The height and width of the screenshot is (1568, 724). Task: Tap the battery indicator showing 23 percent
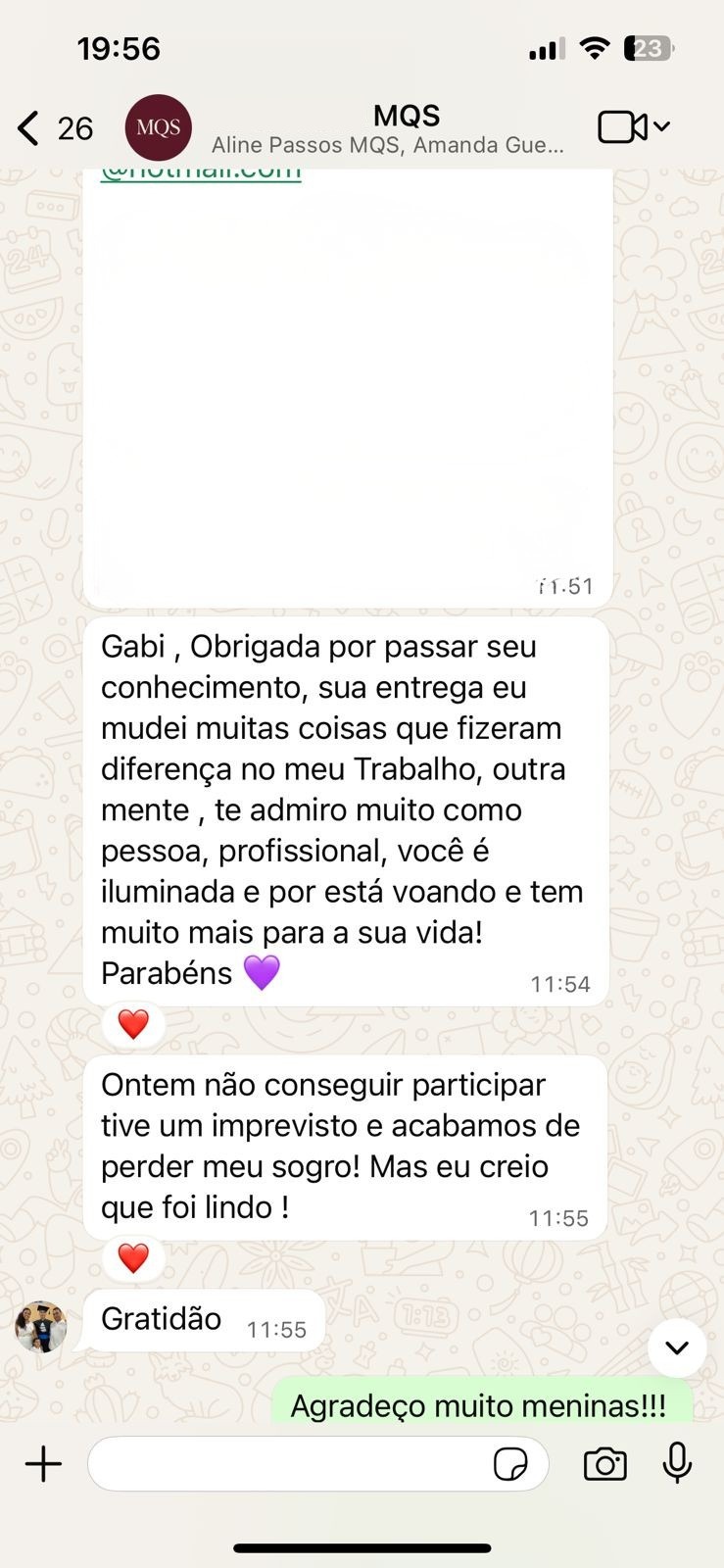(x=649, y=47)
